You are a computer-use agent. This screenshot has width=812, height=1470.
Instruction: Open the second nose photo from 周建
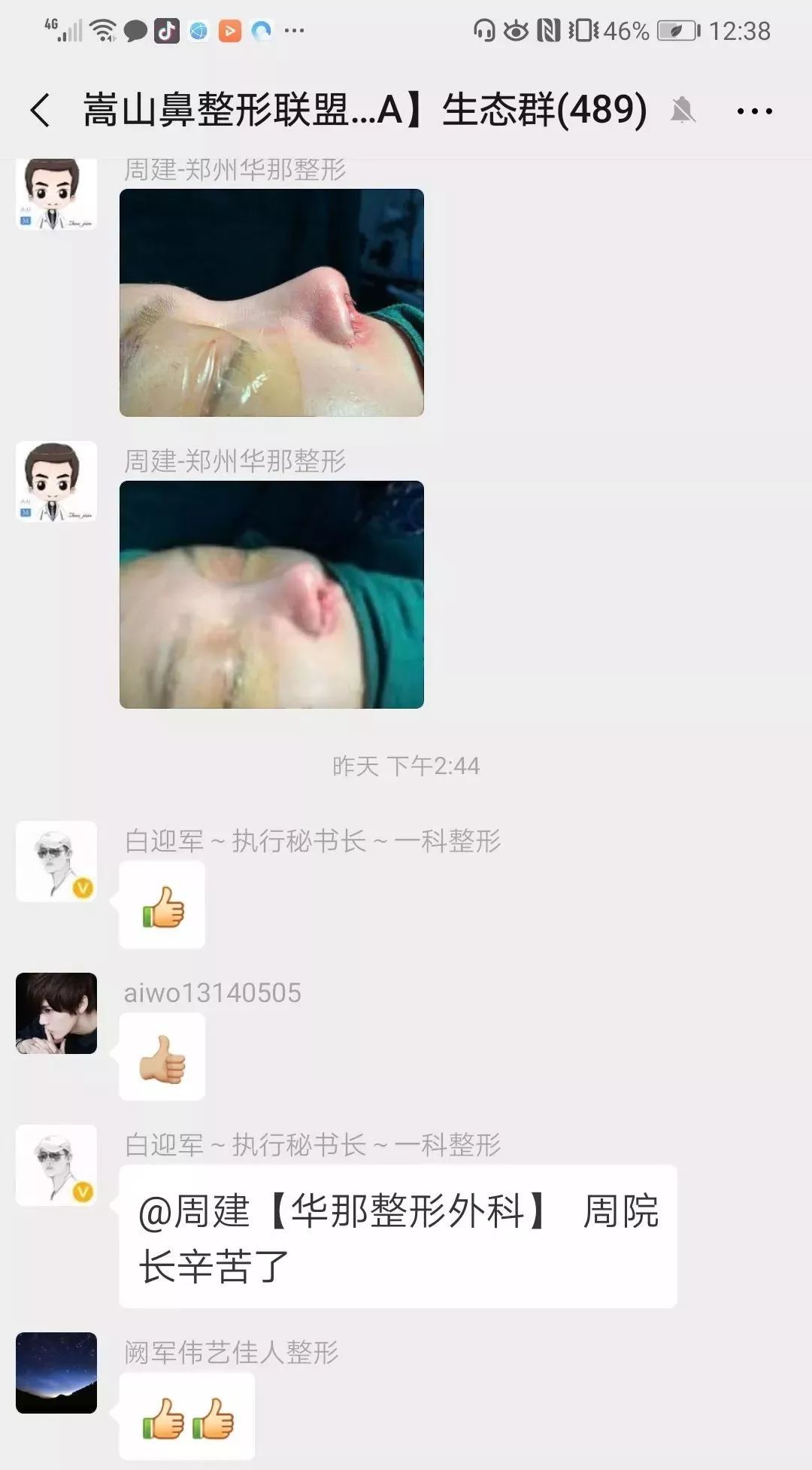271,594
